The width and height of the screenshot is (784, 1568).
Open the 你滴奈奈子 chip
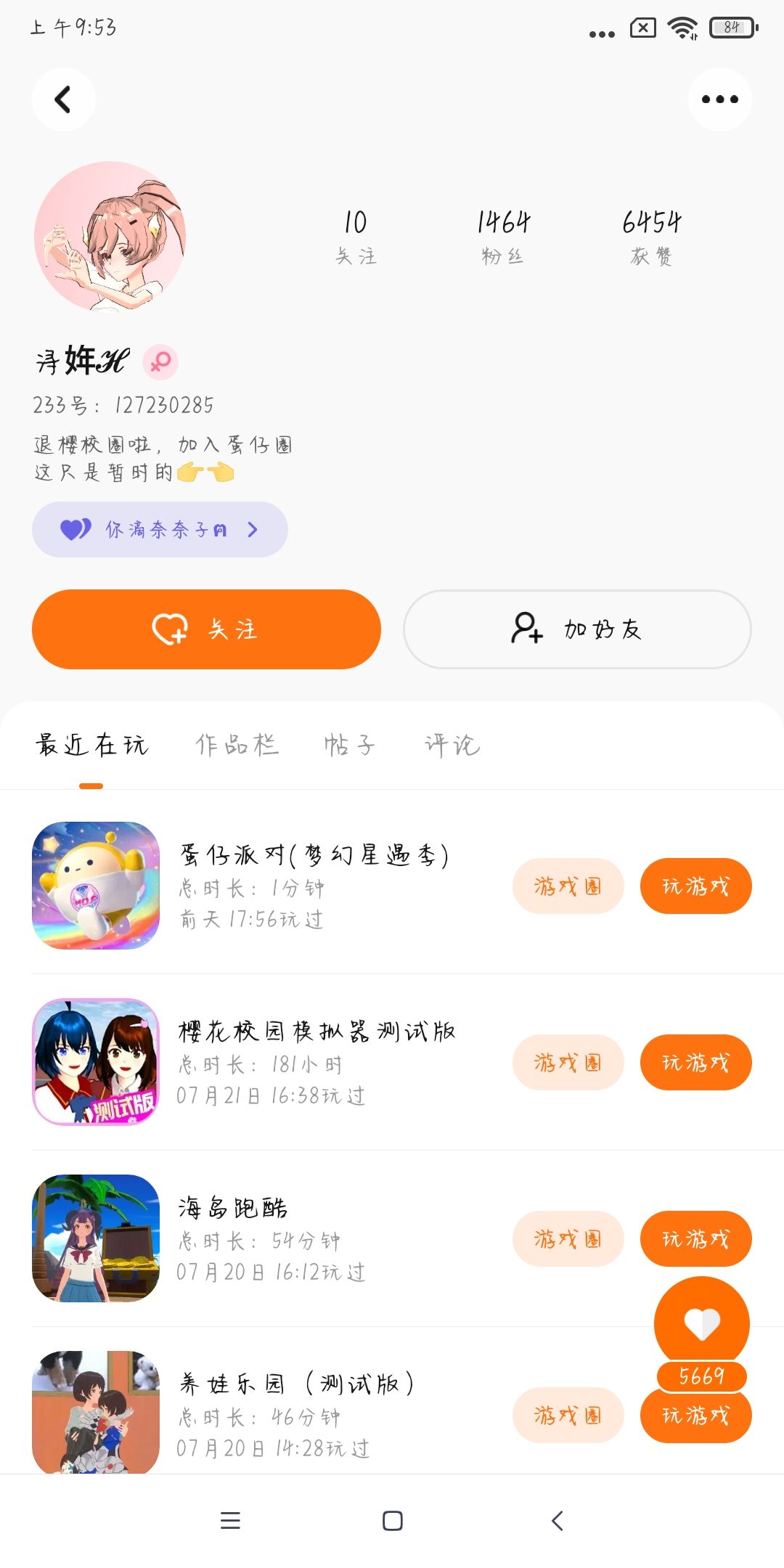(x=160, y=529)
